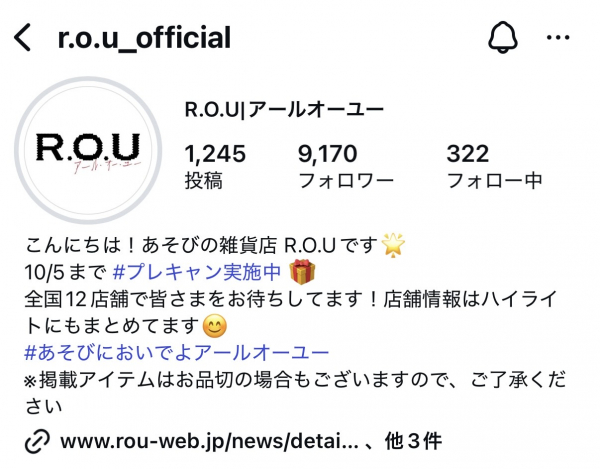Open the 9,170 followers list
This screenshot has width=600, height=469.
pyautogui.click(x=344, y=166)
